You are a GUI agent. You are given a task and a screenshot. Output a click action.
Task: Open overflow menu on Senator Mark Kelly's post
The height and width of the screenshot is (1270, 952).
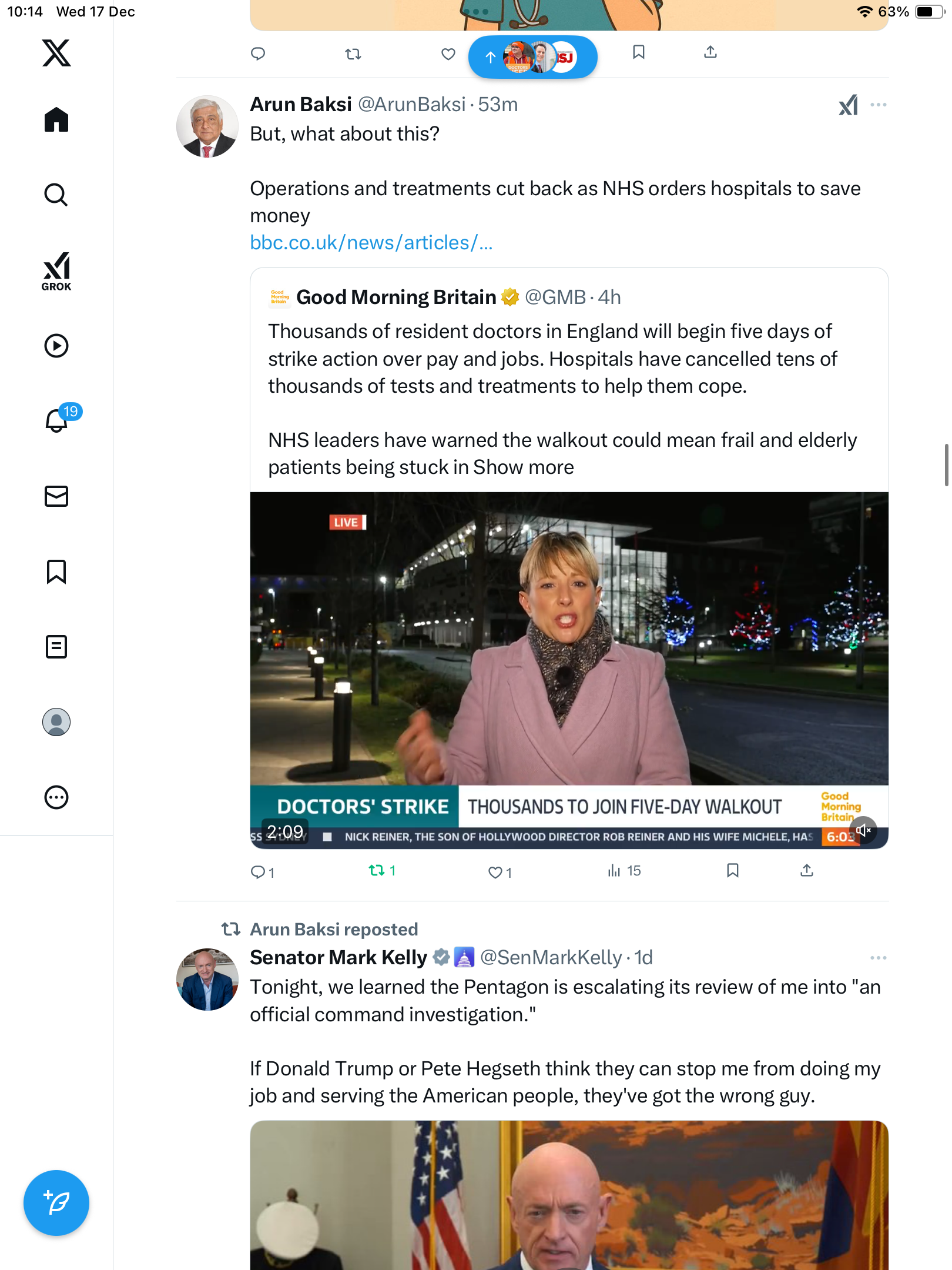click(878, 958)
